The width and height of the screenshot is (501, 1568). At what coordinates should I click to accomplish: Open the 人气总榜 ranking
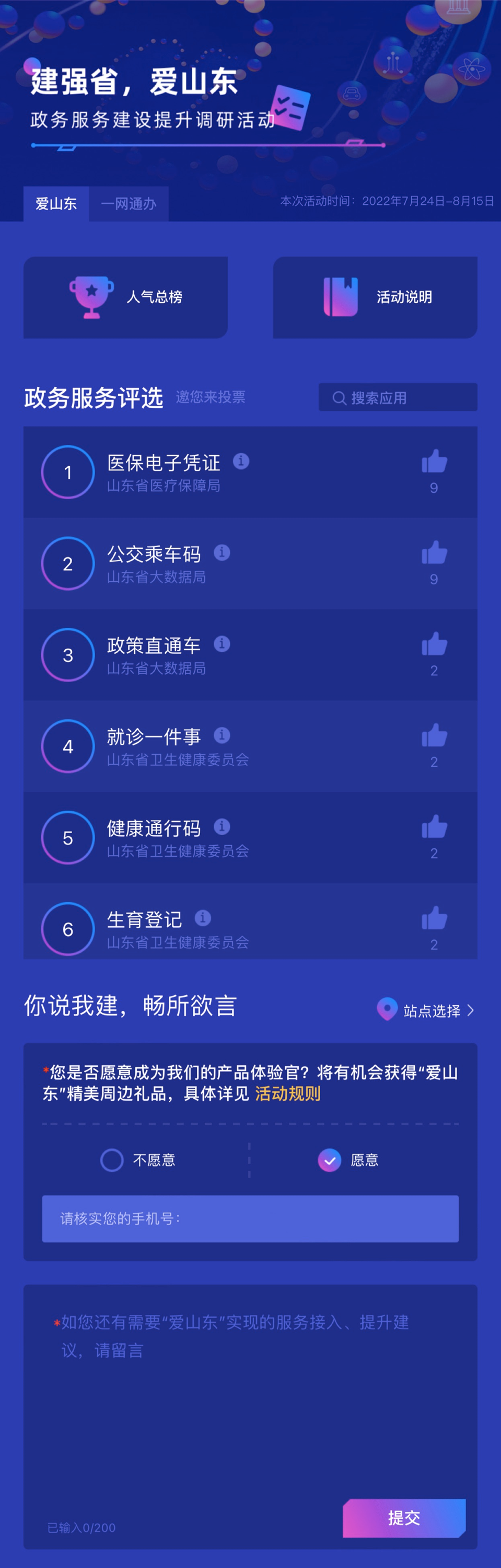(125, 297)
